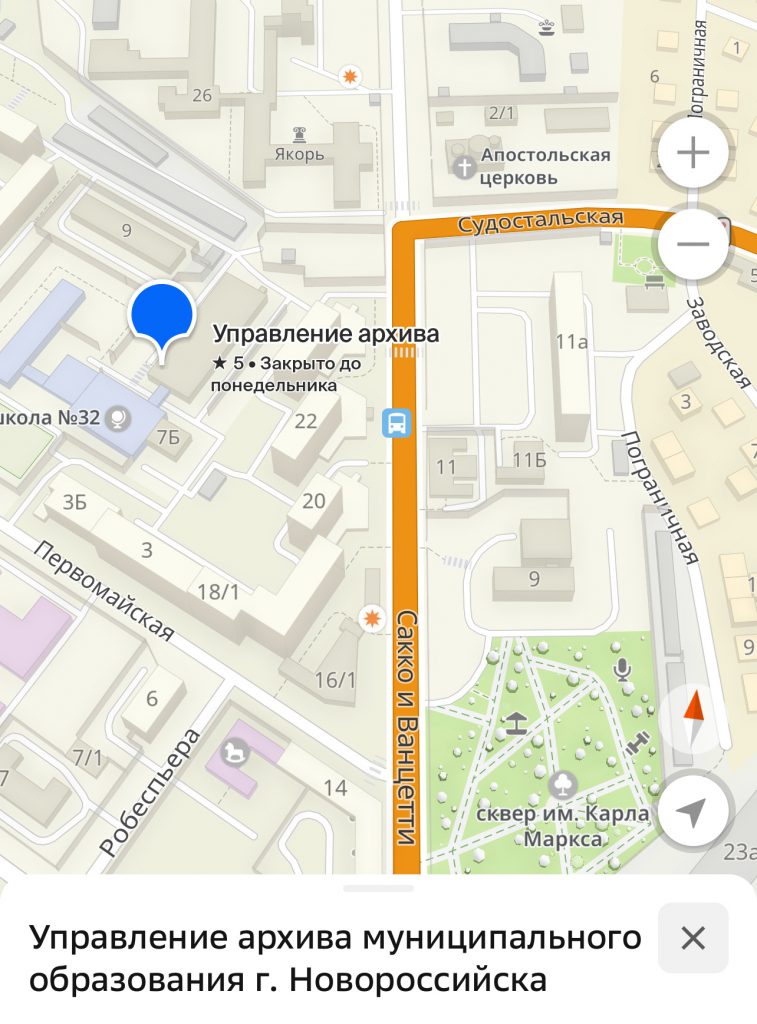Close the Управление архива place card
The image size is (757, 1024).
click(x=692, y=938)
